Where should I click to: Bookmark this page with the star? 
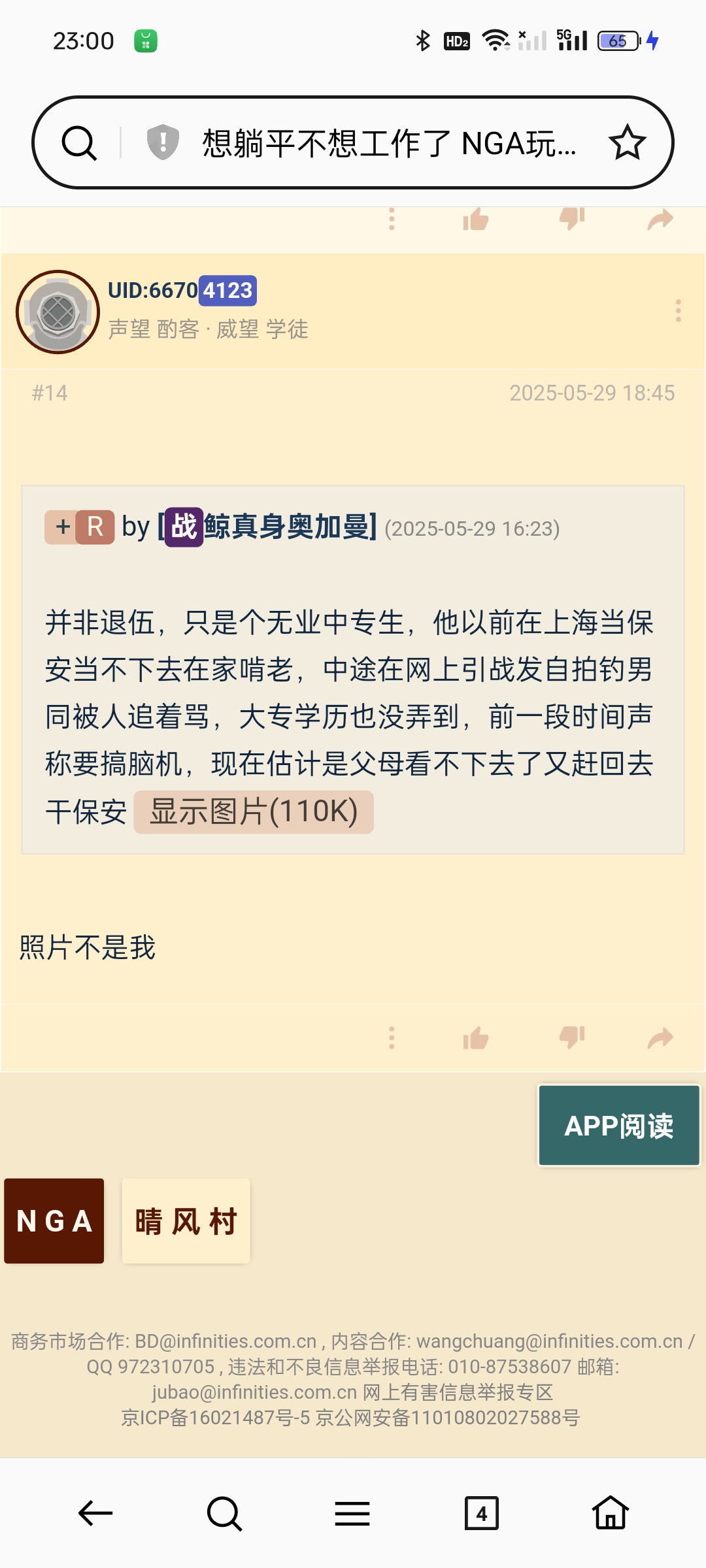(x=627, y=143)
